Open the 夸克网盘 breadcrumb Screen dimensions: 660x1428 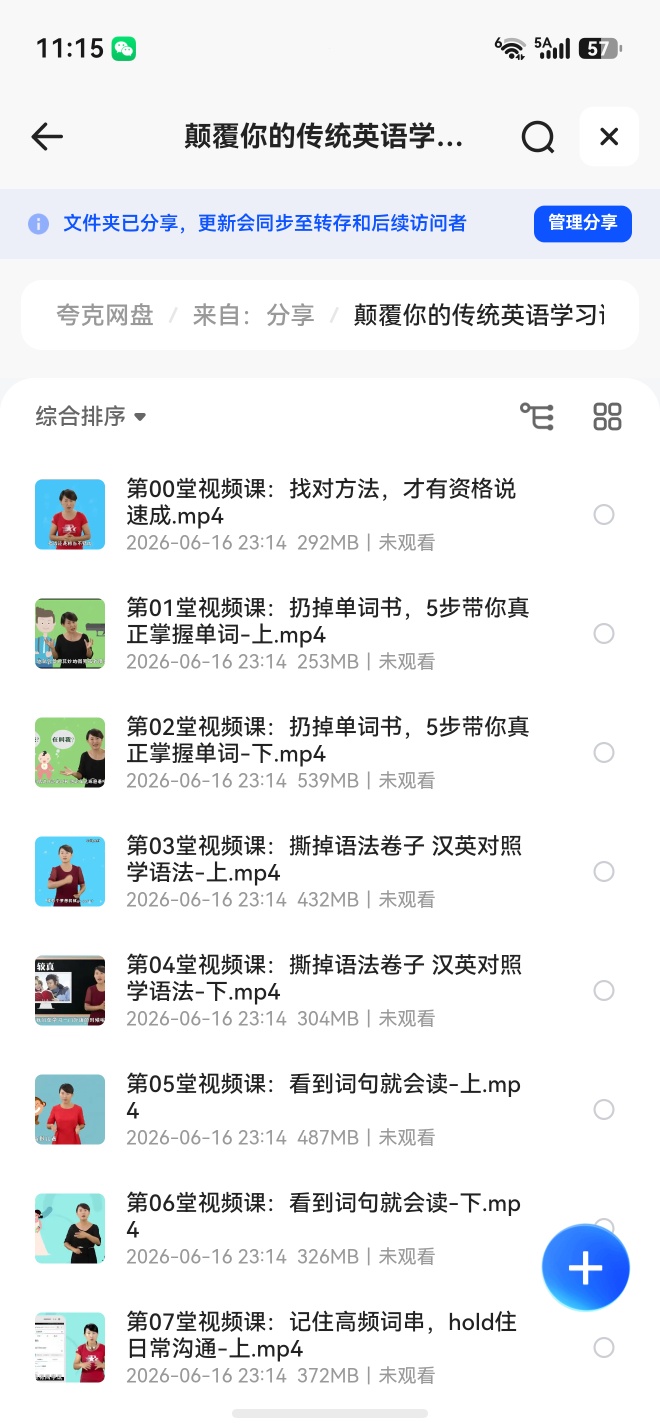tap(105, 316)
